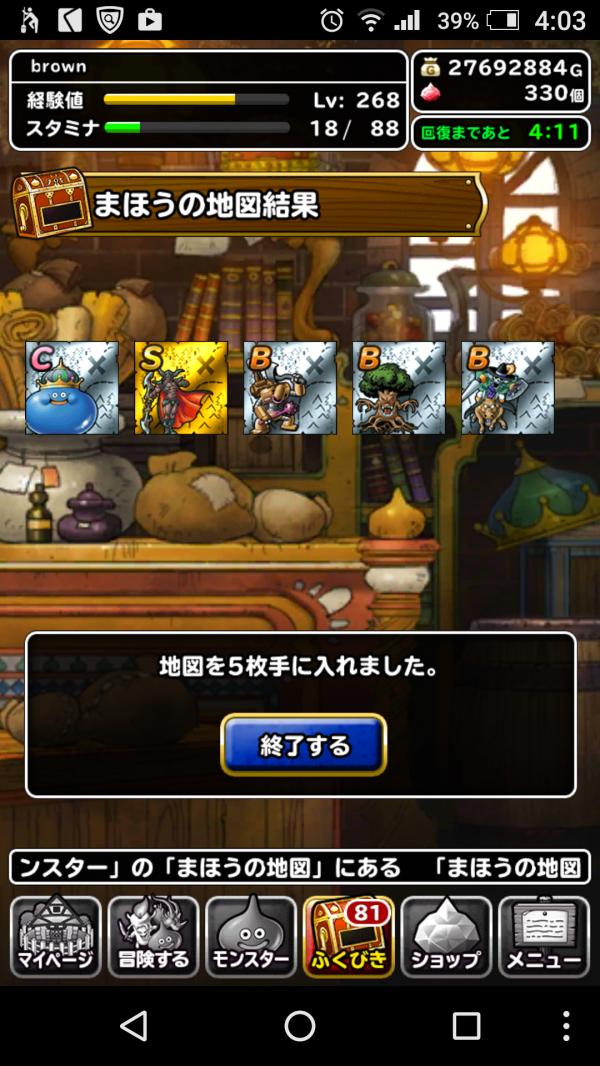Switch to the 冒険する tab
The width and height of the screenshot is (600, 1066).
tap(153, 937)
